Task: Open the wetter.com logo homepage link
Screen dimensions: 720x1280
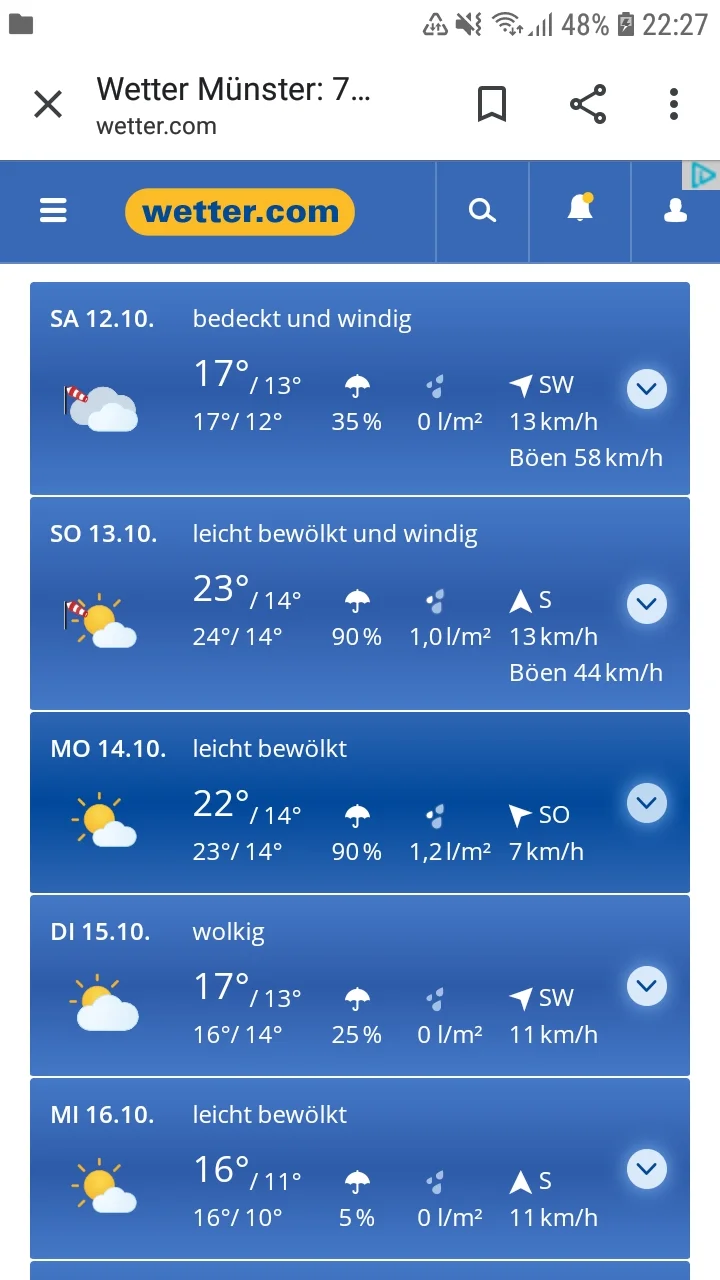Action: pyautogui.click(x=239, y=211)
